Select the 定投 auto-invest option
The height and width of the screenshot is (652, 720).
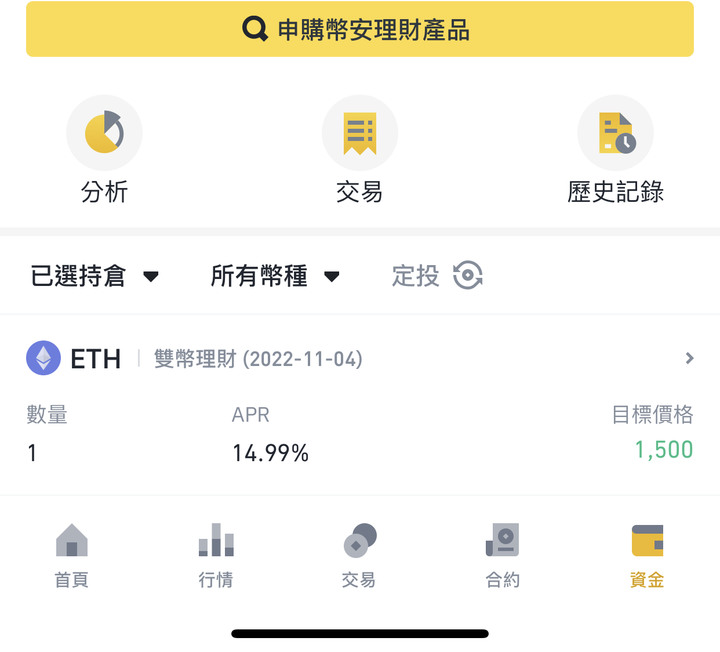point(437,276)
